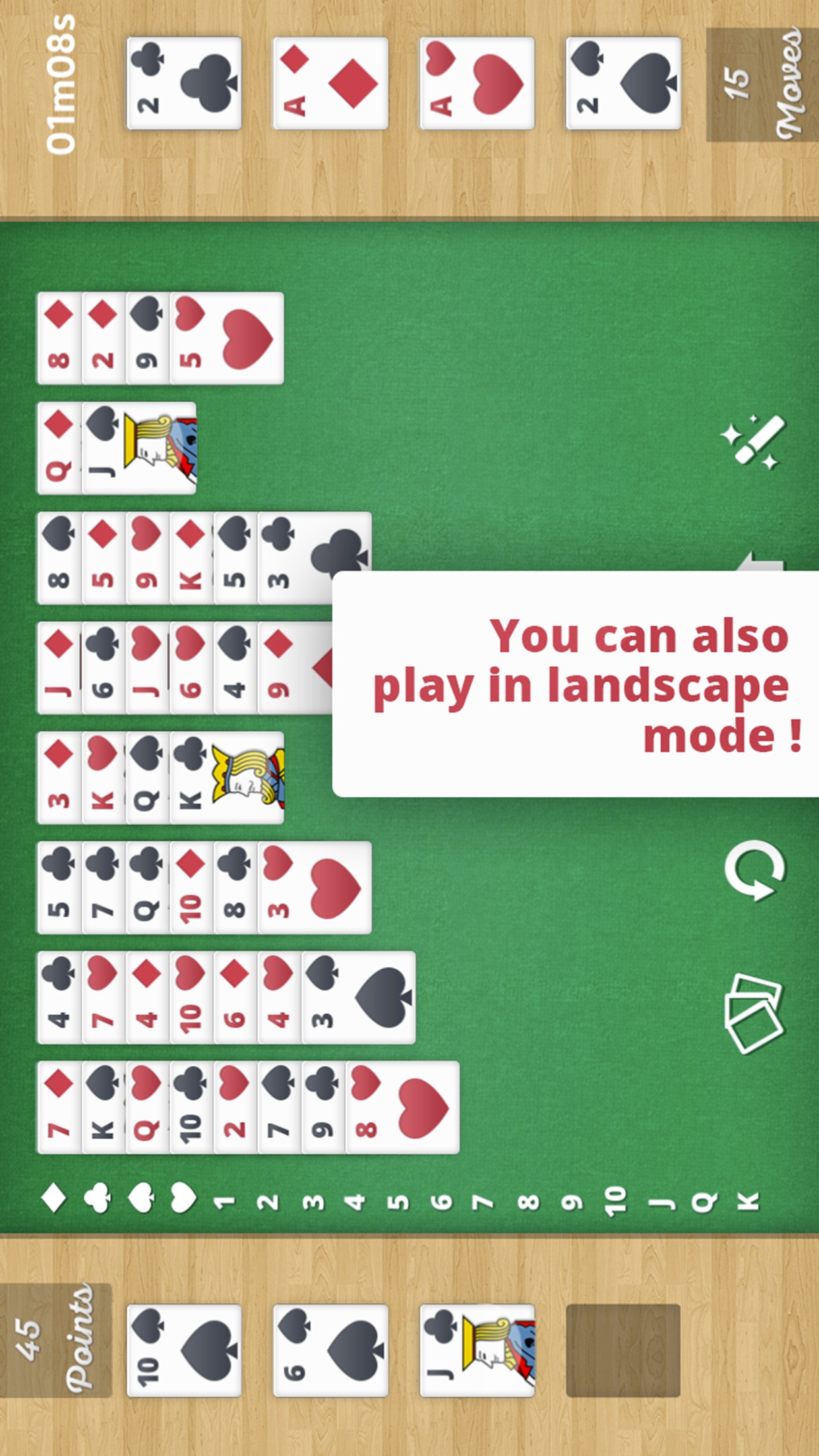Dismiss the landscape mode tip bubble

point(576,684)
